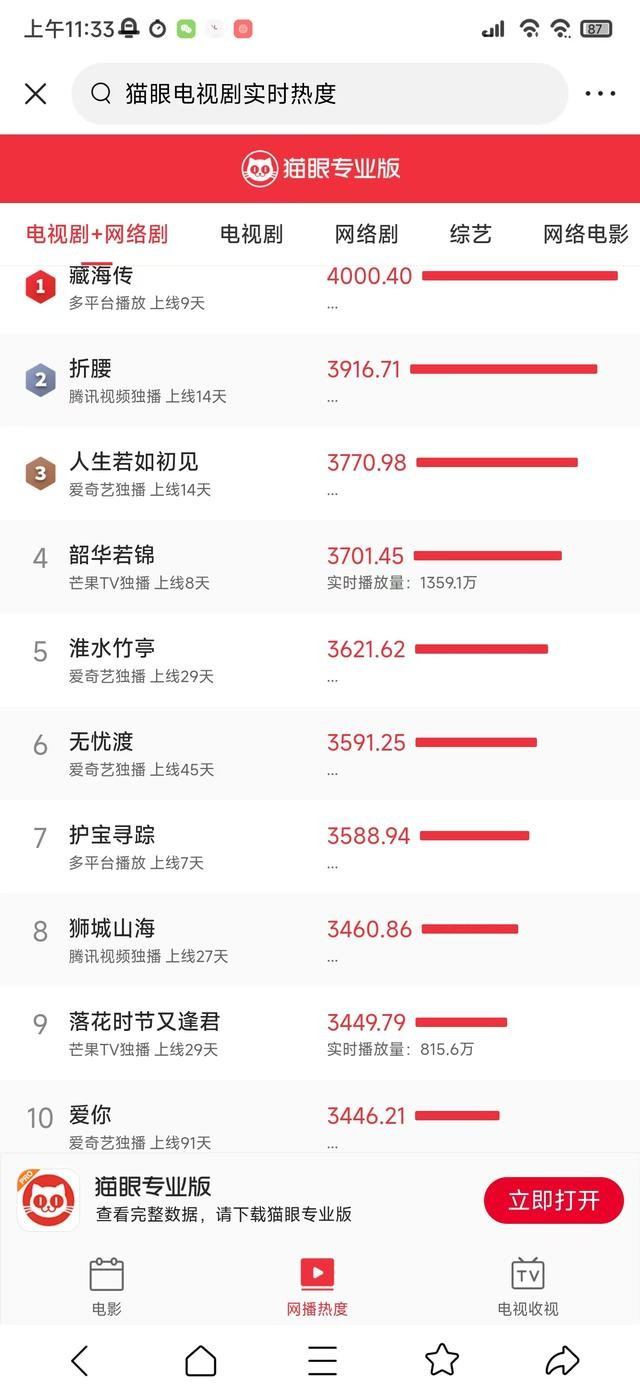Open the 淮水竹亭 entry
Viewport: 640px width, 1390px height.
320,660
